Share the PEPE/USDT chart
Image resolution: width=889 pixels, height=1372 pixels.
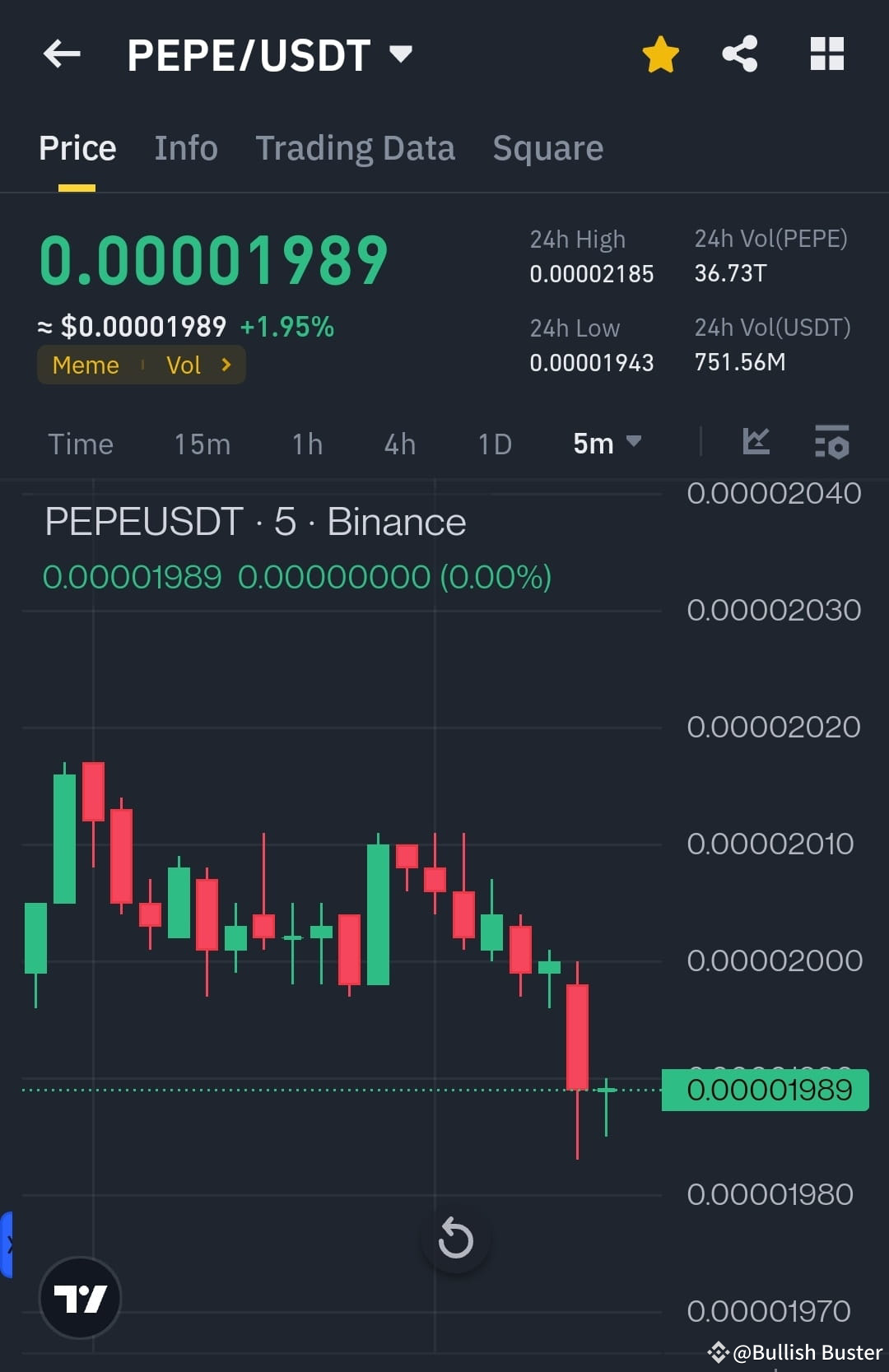[739, 53]
